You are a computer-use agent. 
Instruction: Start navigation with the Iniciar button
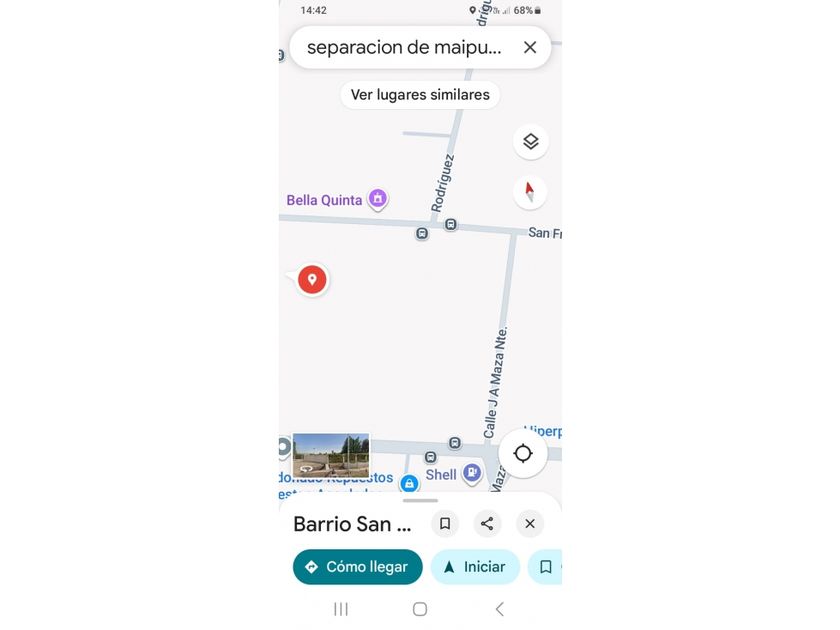pos(475,567)
